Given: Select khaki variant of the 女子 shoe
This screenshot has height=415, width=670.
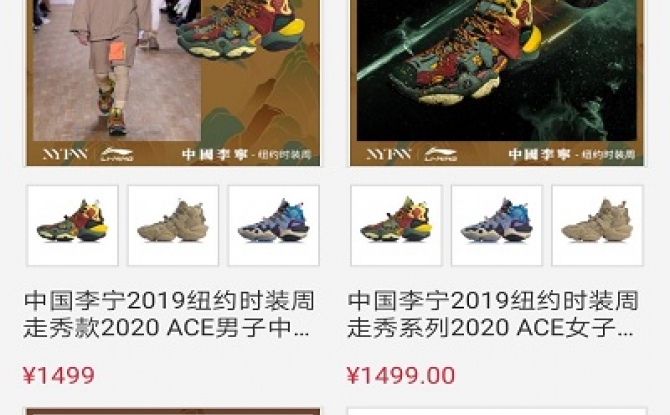Looking at the screenshot, I should click(x=598, y=225).
